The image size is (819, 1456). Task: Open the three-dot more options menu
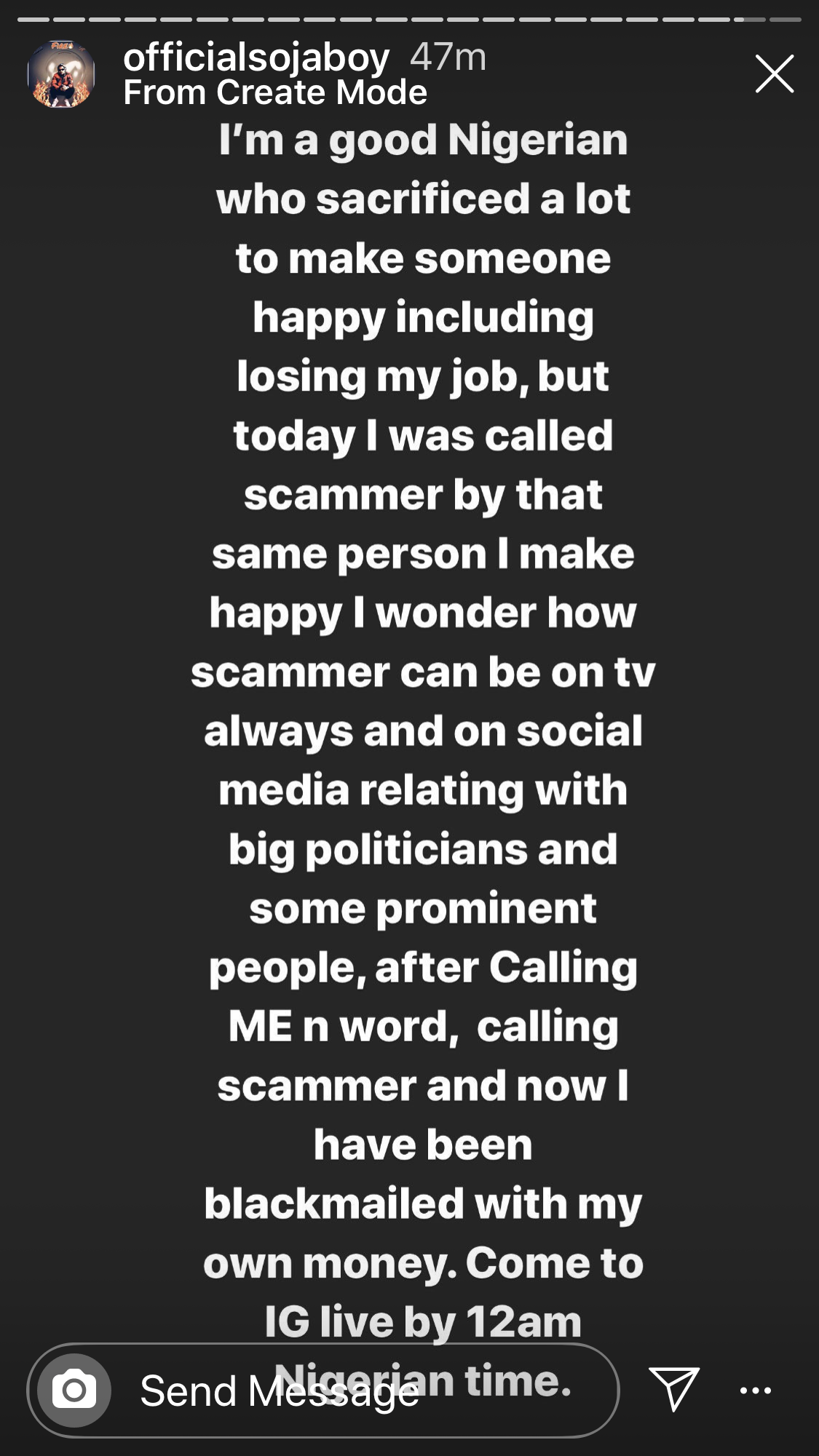pyautogui.click(x=755, y=1391)
